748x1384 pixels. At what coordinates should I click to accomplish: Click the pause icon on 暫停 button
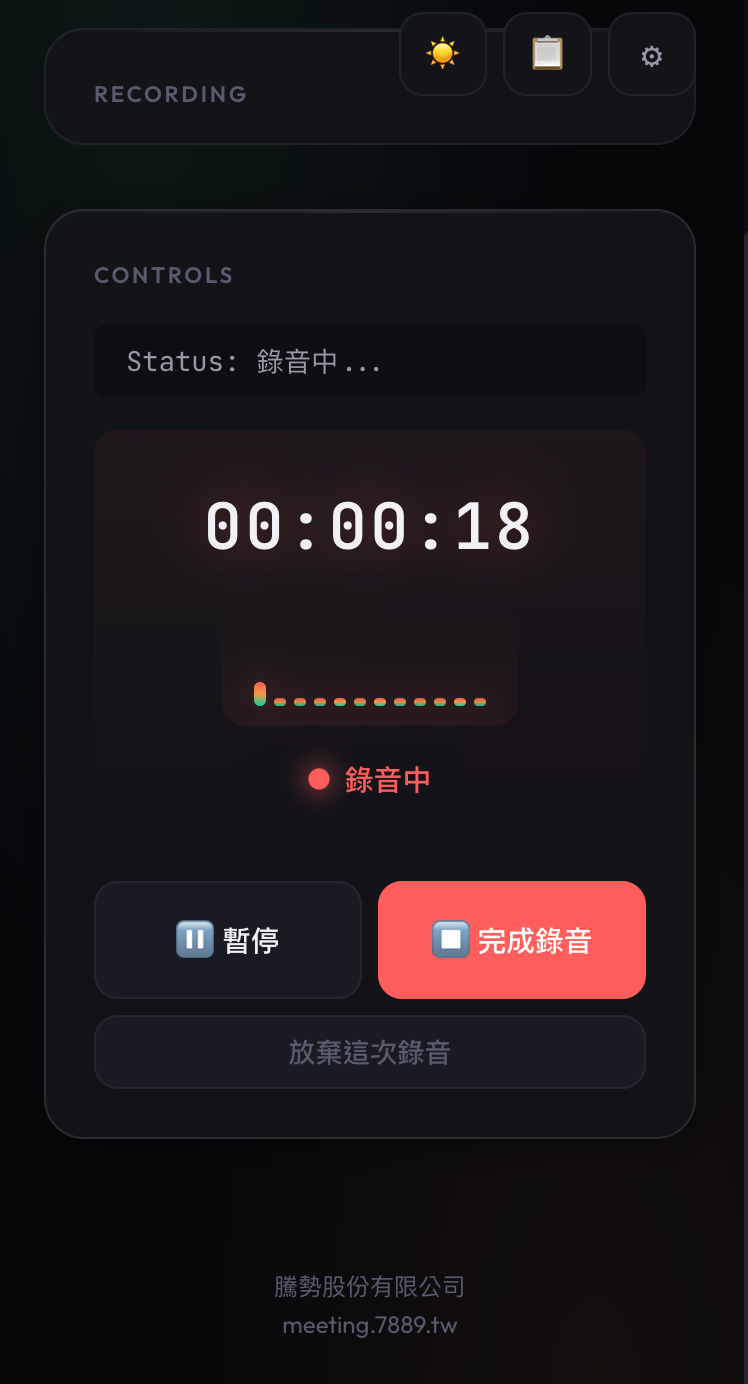point(194,939)
